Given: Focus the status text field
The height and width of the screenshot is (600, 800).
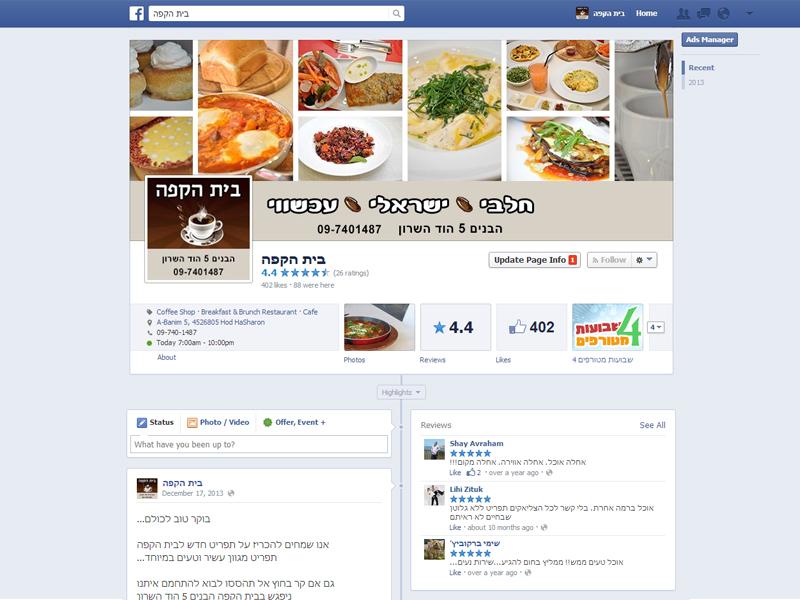Looking at the screenshot, I should pos(259,444).
